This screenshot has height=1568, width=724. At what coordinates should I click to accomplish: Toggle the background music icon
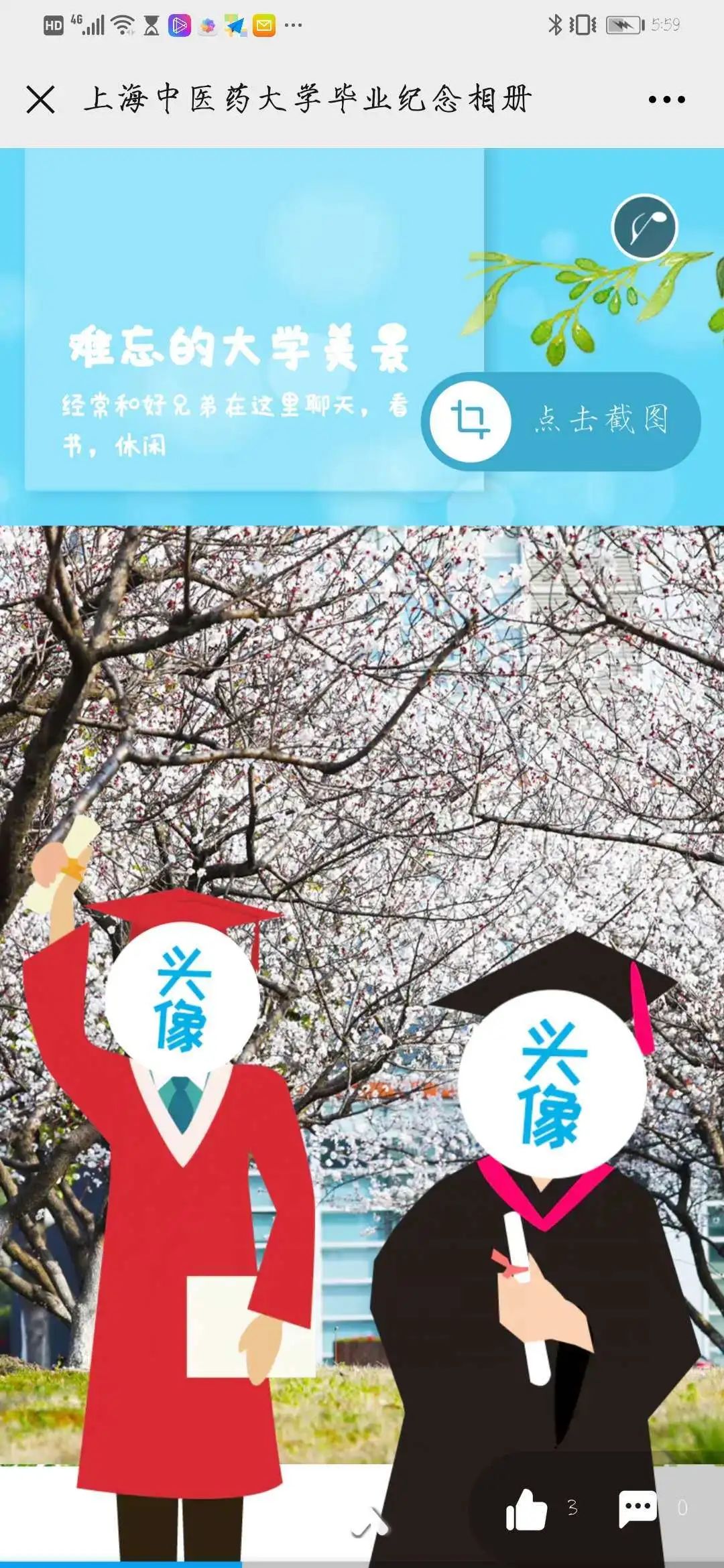644,227
